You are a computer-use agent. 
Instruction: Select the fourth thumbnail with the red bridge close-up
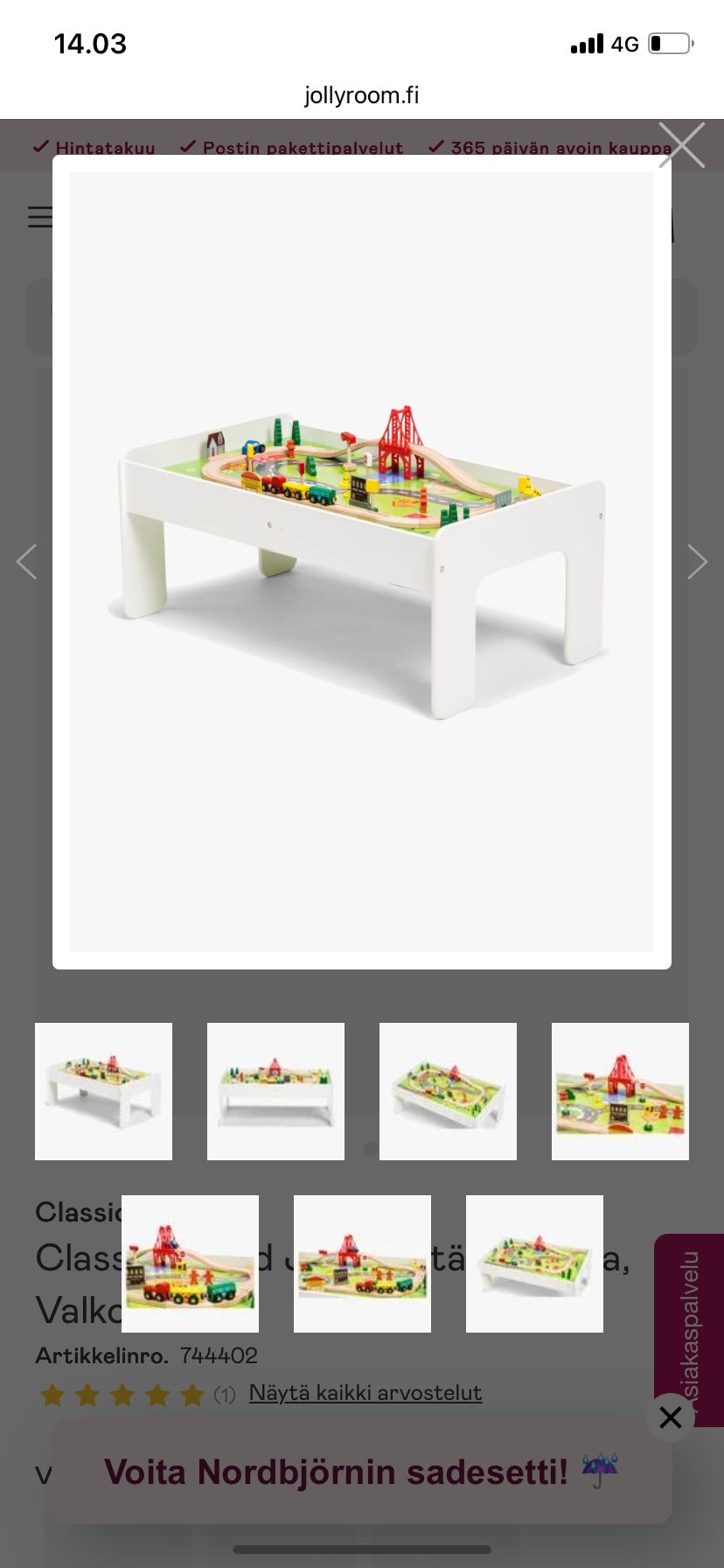620,1091
